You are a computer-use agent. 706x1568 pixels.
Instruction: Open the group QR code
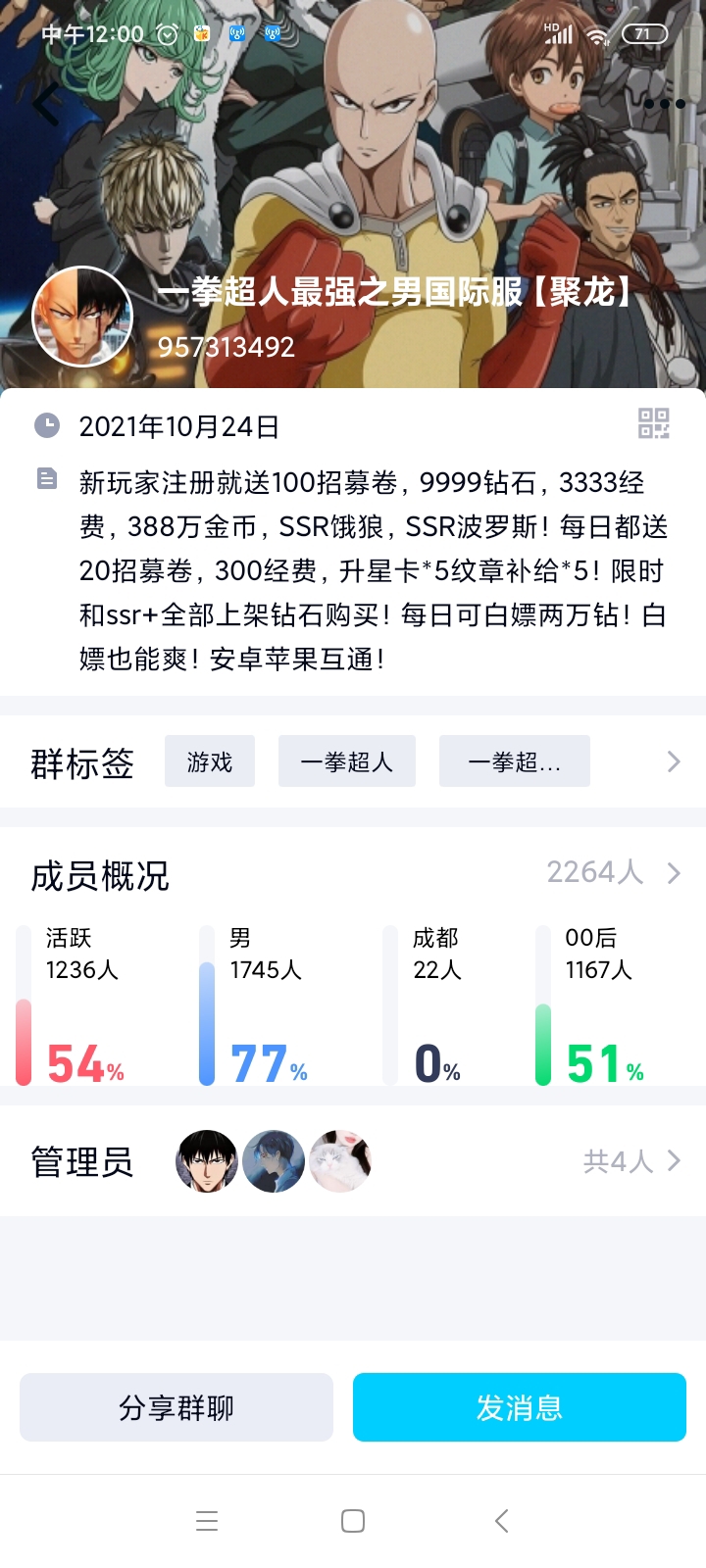(x=653, y=423)
